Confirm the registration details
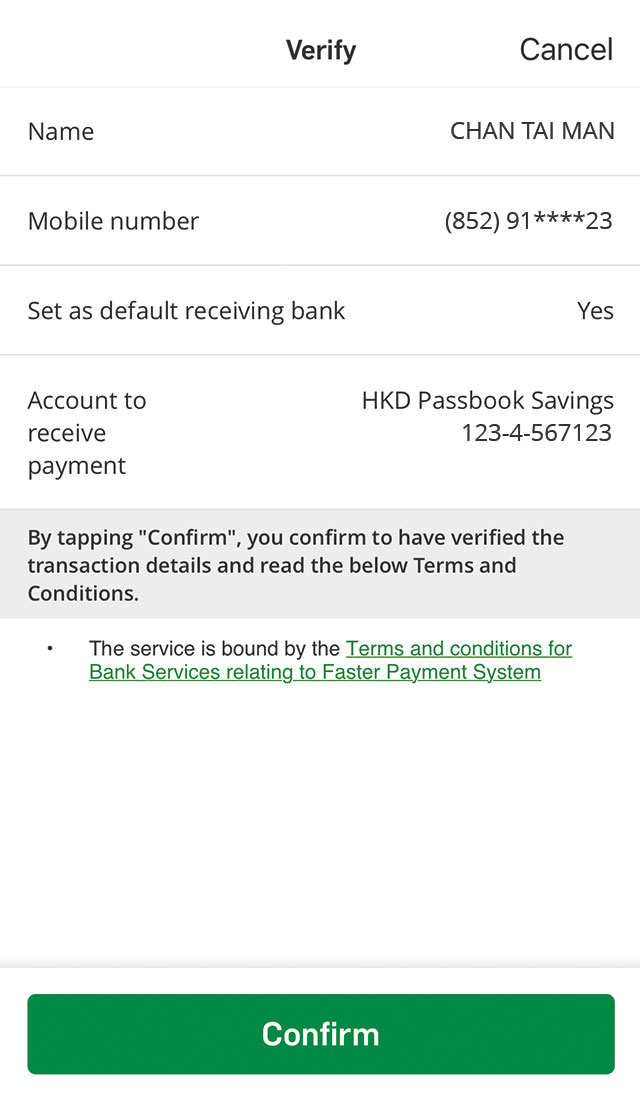This screenshot has width=640, height=1100. pyautogui.click(x=321, y=1034)
